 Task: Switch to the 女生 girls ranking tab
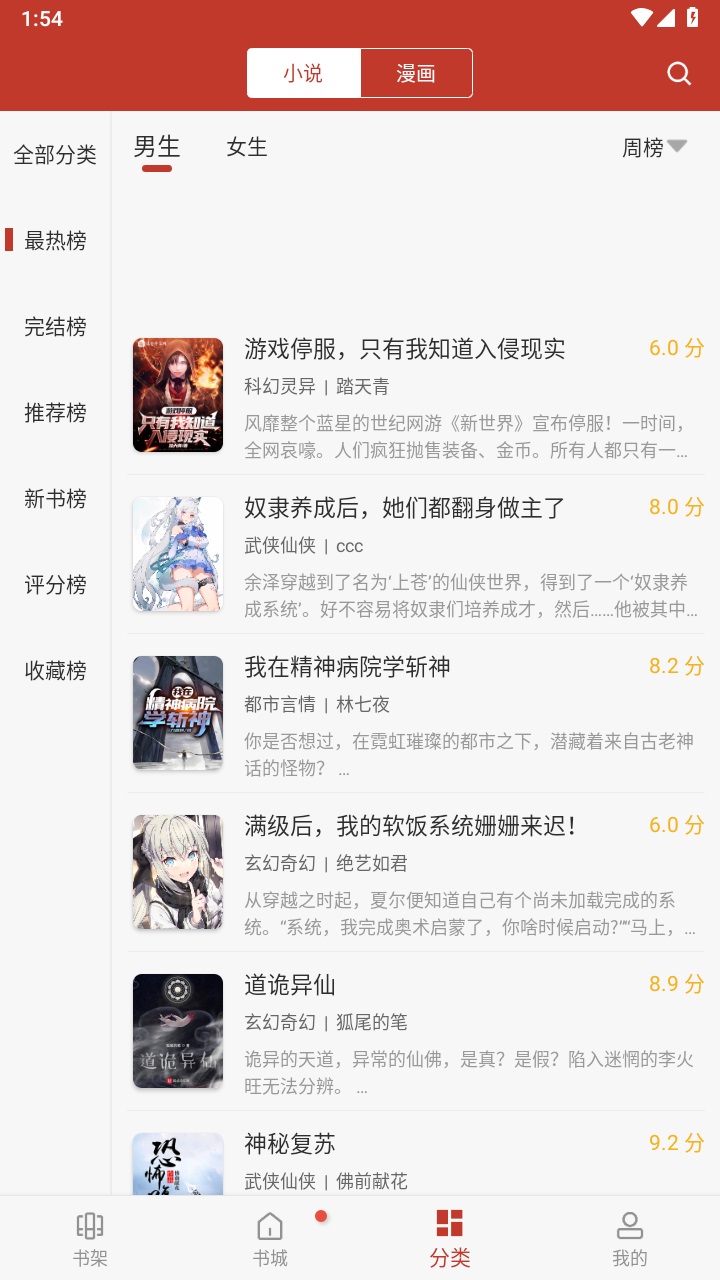pos(246,147)
